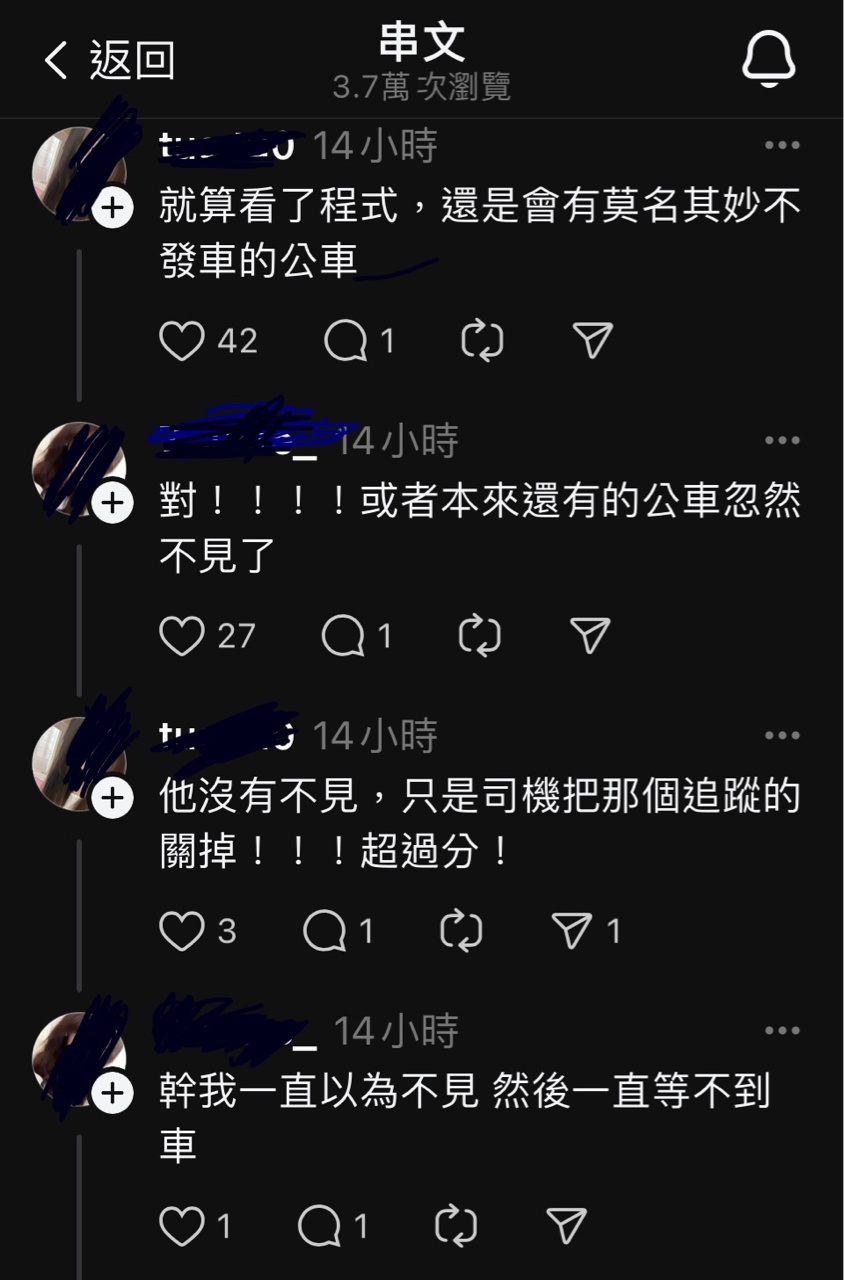Like the post starting 他沒有不見
This screenshot has width=844, height=1280.
[182, 931]
